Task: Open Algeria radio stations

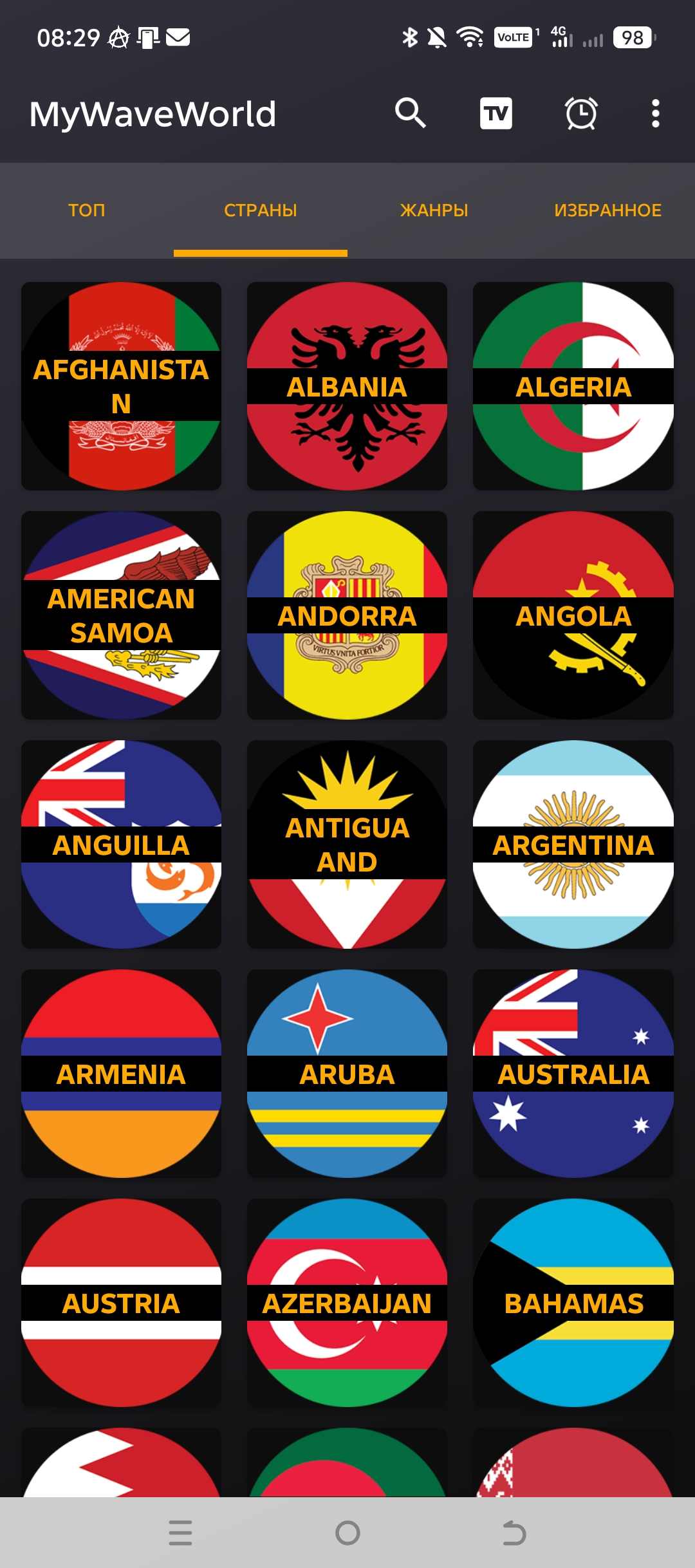Action: click(x=573, y=386)
